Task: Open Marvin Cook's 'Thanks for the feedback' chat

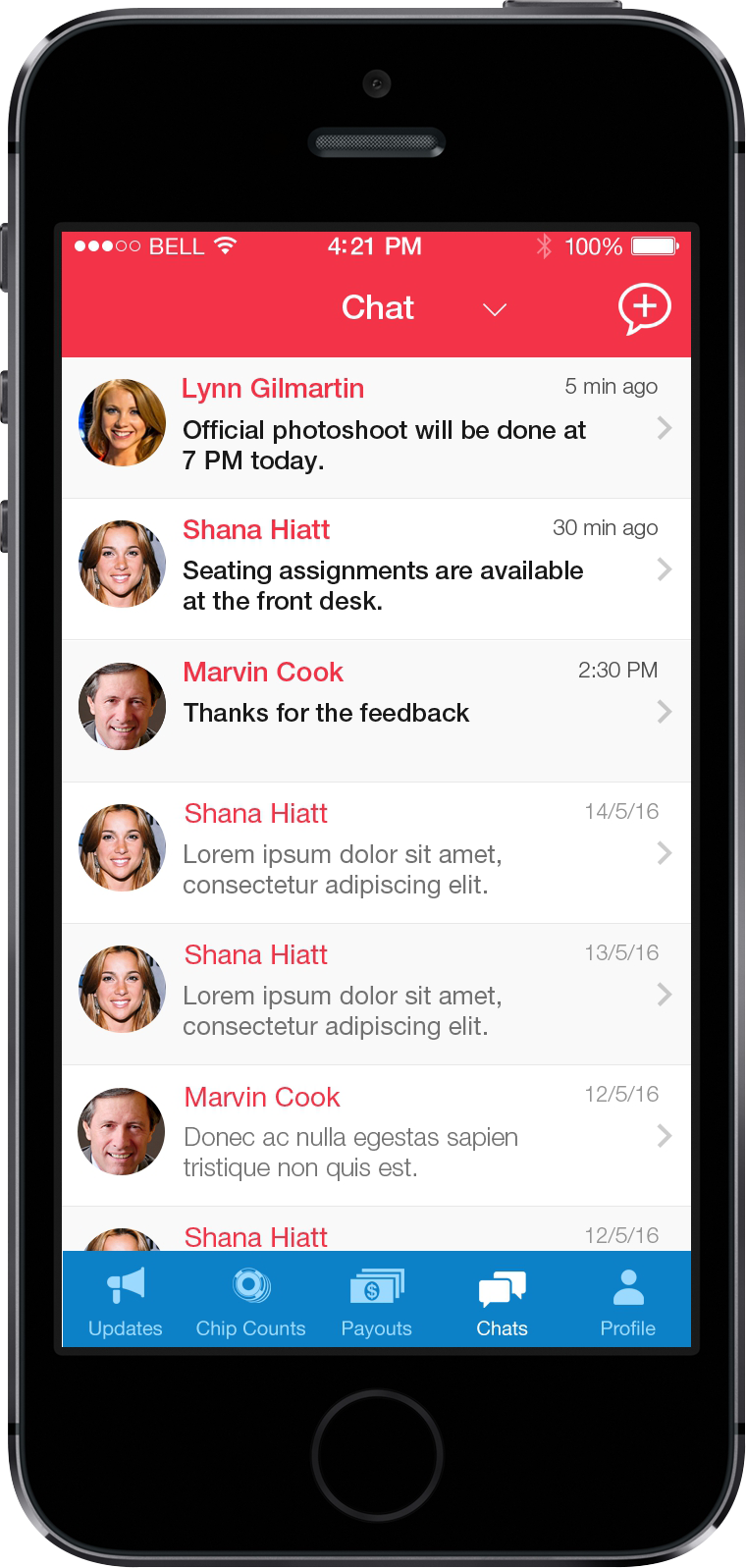Action: pyautogui.click(x=376, y=711)
